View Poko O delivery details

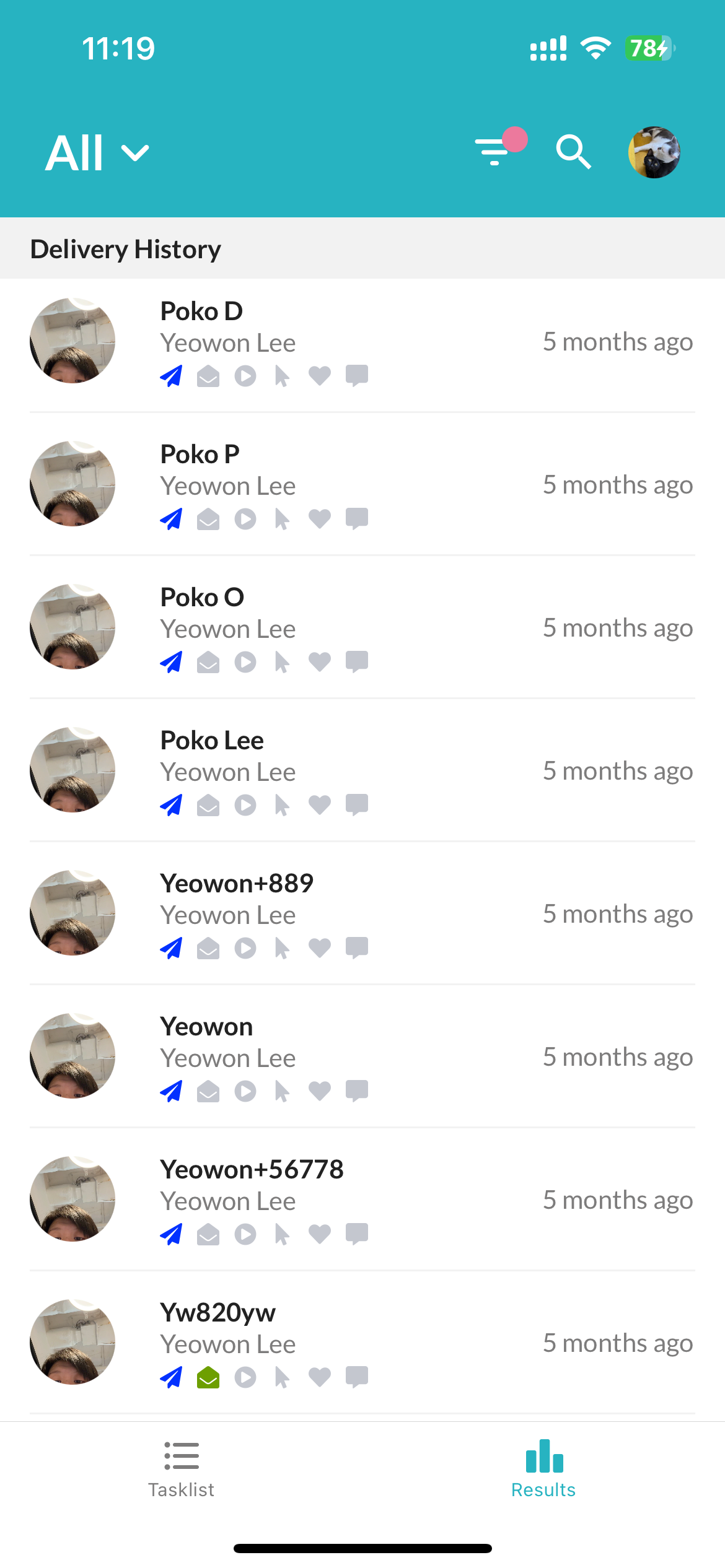tap(362, 628)
